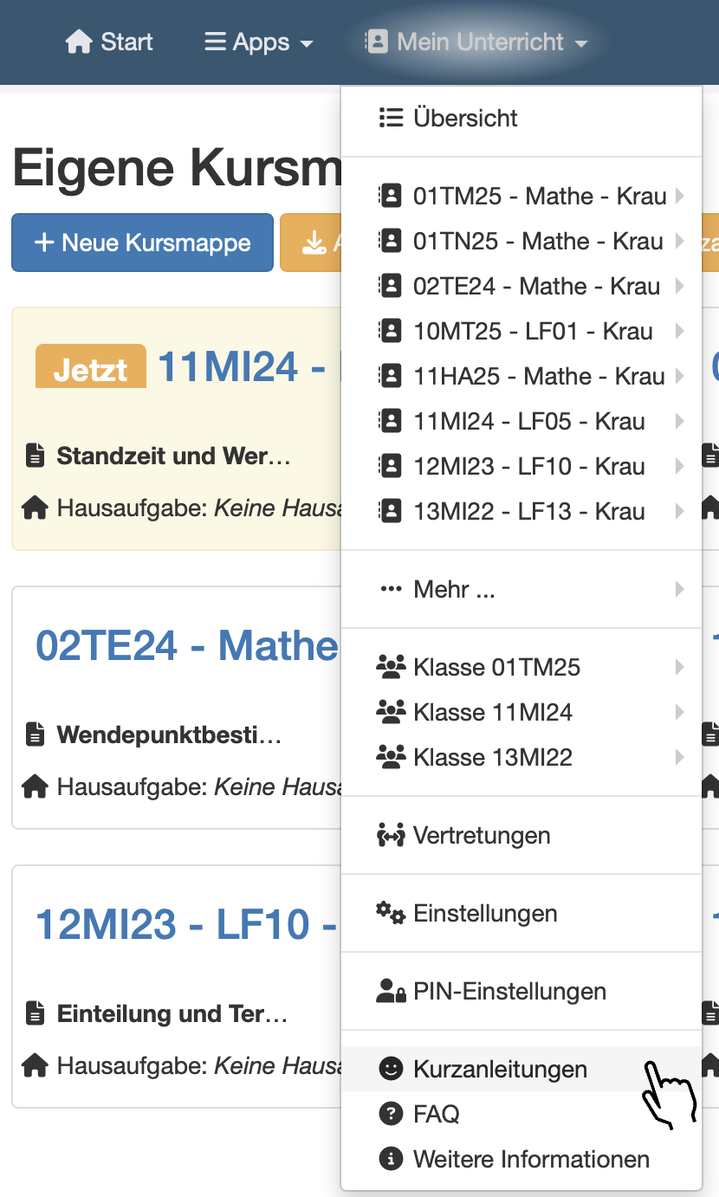Viewport: 719px width, 1197px height.
Task: Open PIN-Einstellungen
Action: click(x=509, y=991)
